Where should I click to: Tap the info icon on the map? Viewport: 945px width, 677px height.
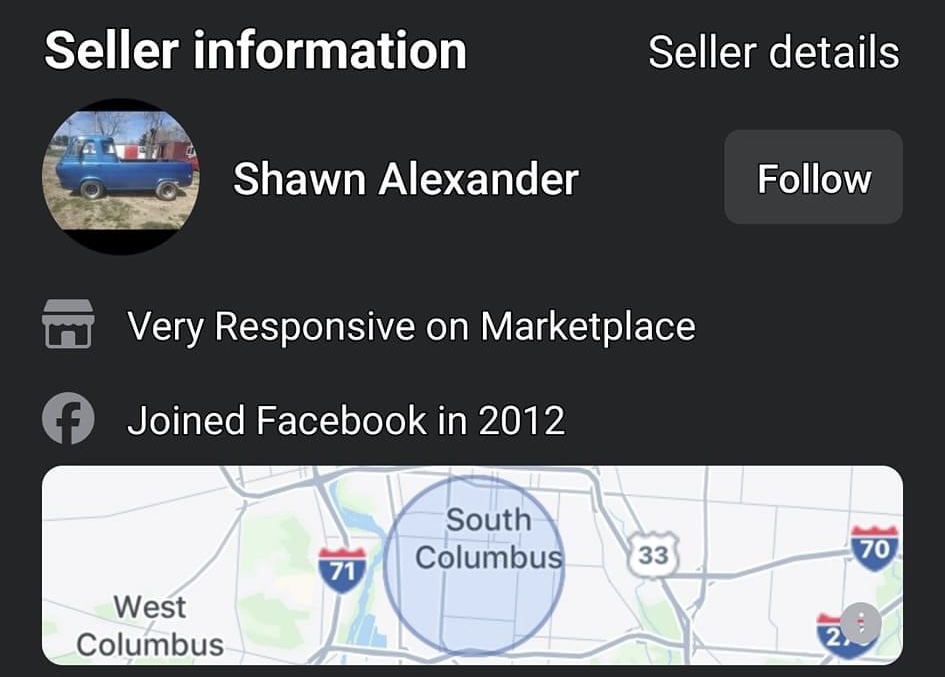click(x=861, y=624)
